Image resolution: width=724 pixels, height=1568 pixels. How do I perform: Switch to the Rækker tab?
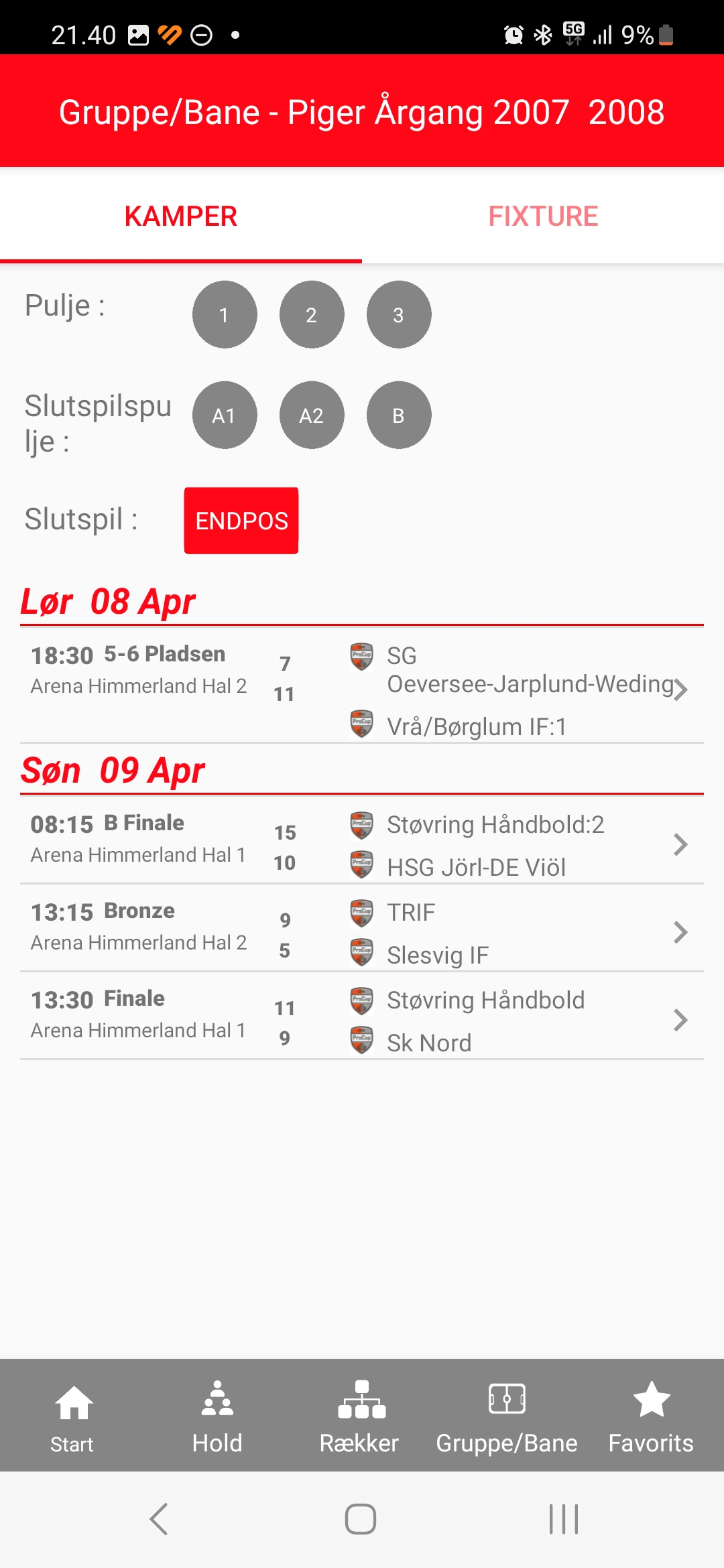361,1415
